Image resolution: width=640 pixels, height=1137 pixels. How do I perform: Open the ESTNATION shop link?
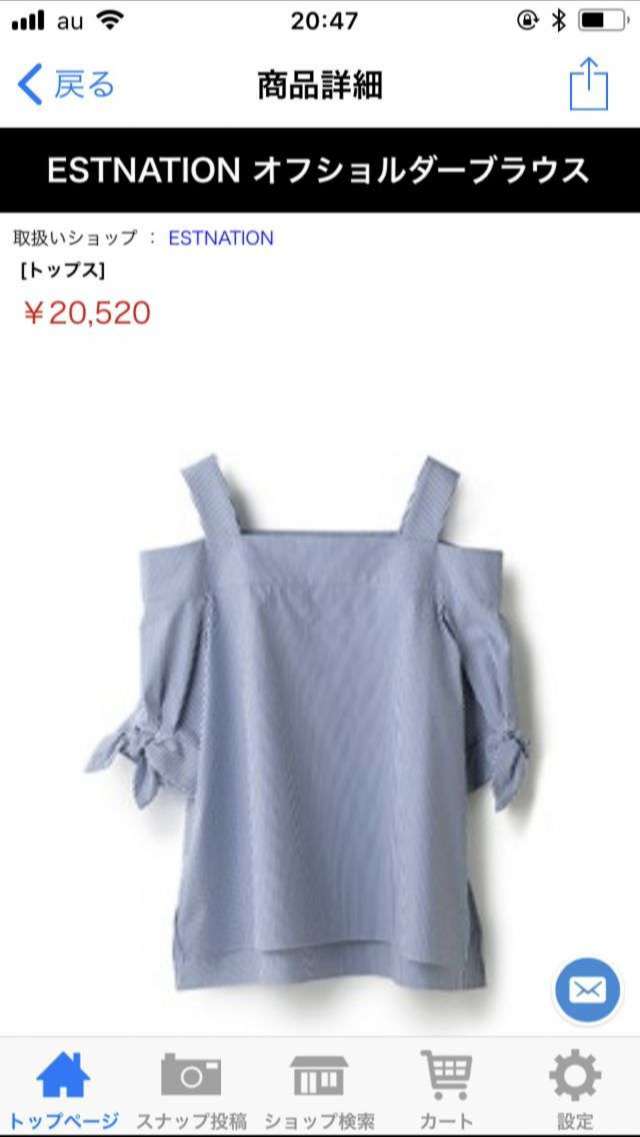point(220,238)
